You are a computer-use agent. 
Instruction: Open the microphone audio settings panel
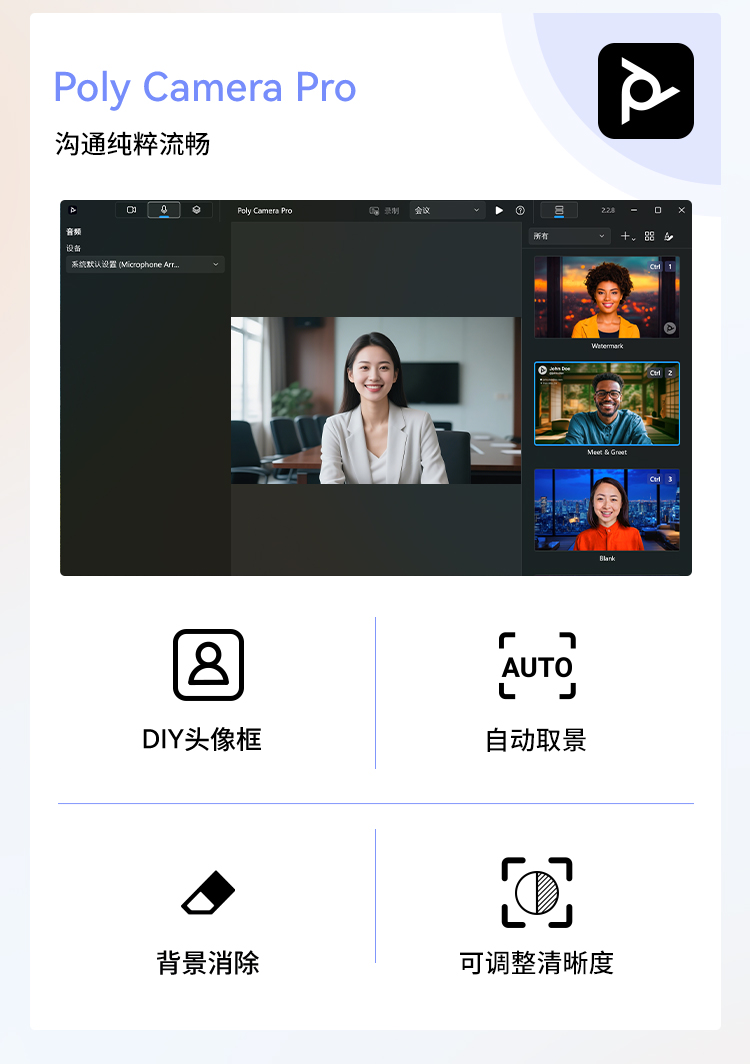[162, 210]
